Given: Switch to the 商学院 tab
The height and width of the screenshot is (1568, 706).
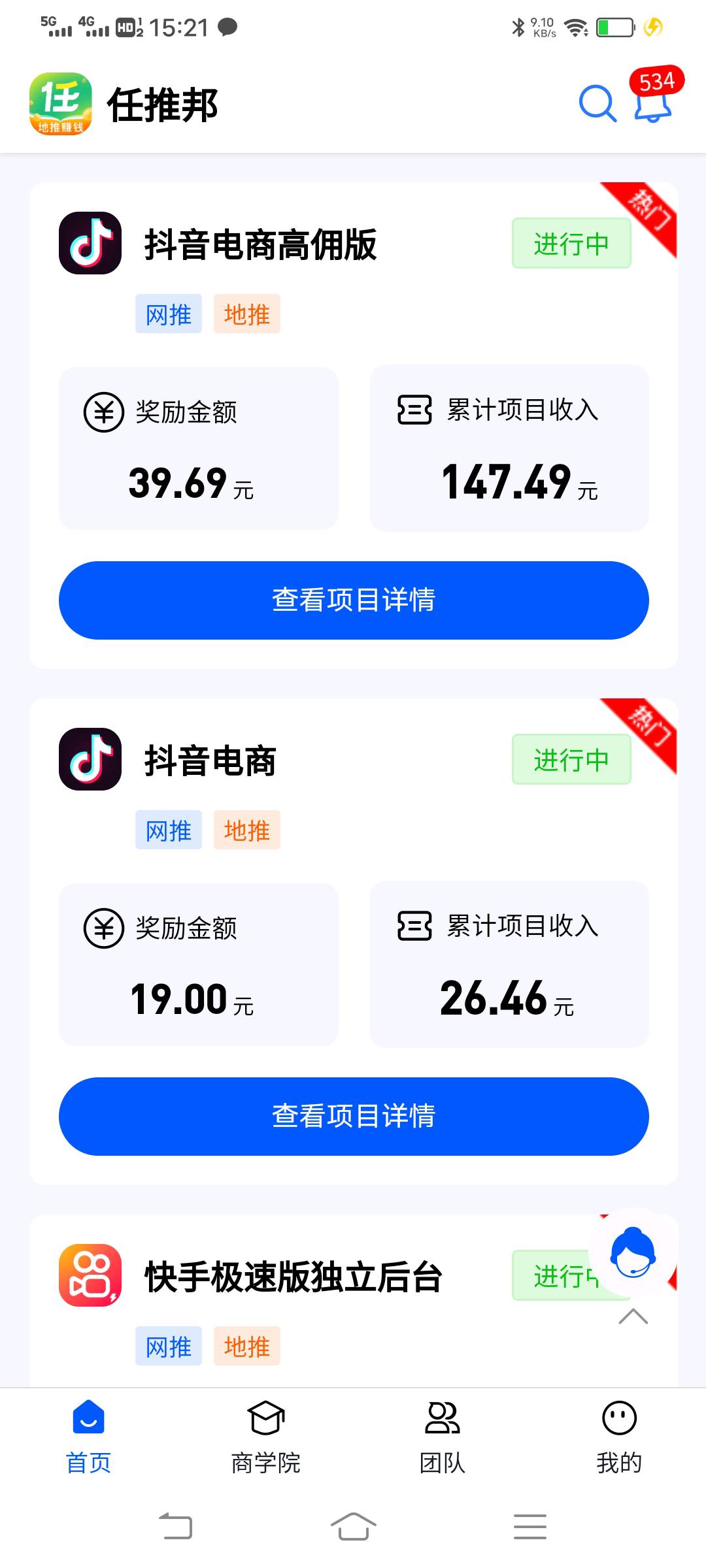Looking at the screenshot, I should pyautogui.click(x=266, y=1436).
